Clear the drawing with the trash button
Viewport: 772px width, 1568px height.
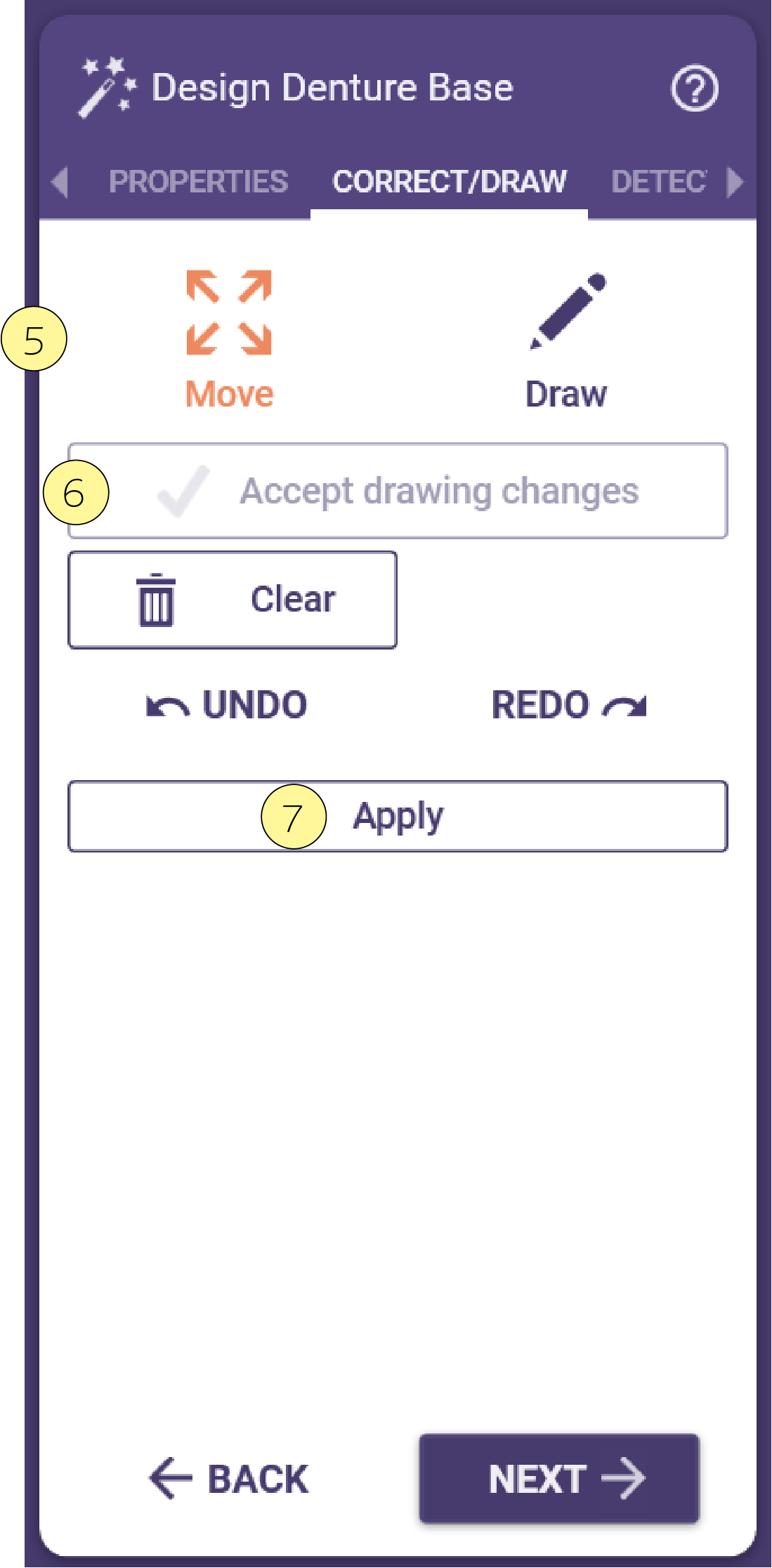233,600
